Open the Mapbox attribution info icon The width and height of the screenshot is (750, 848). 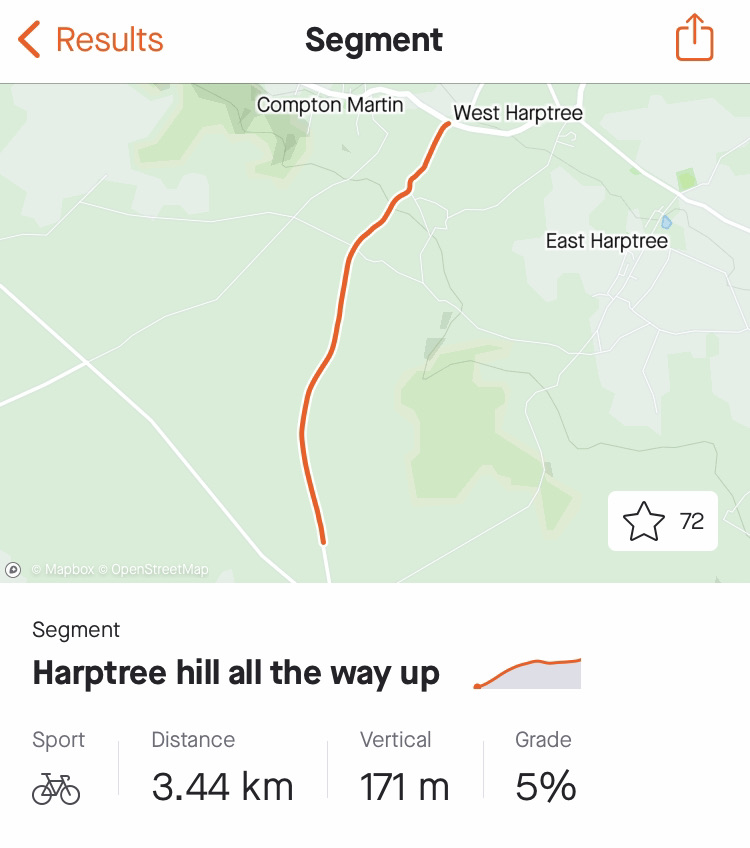[x=13, y=570]
